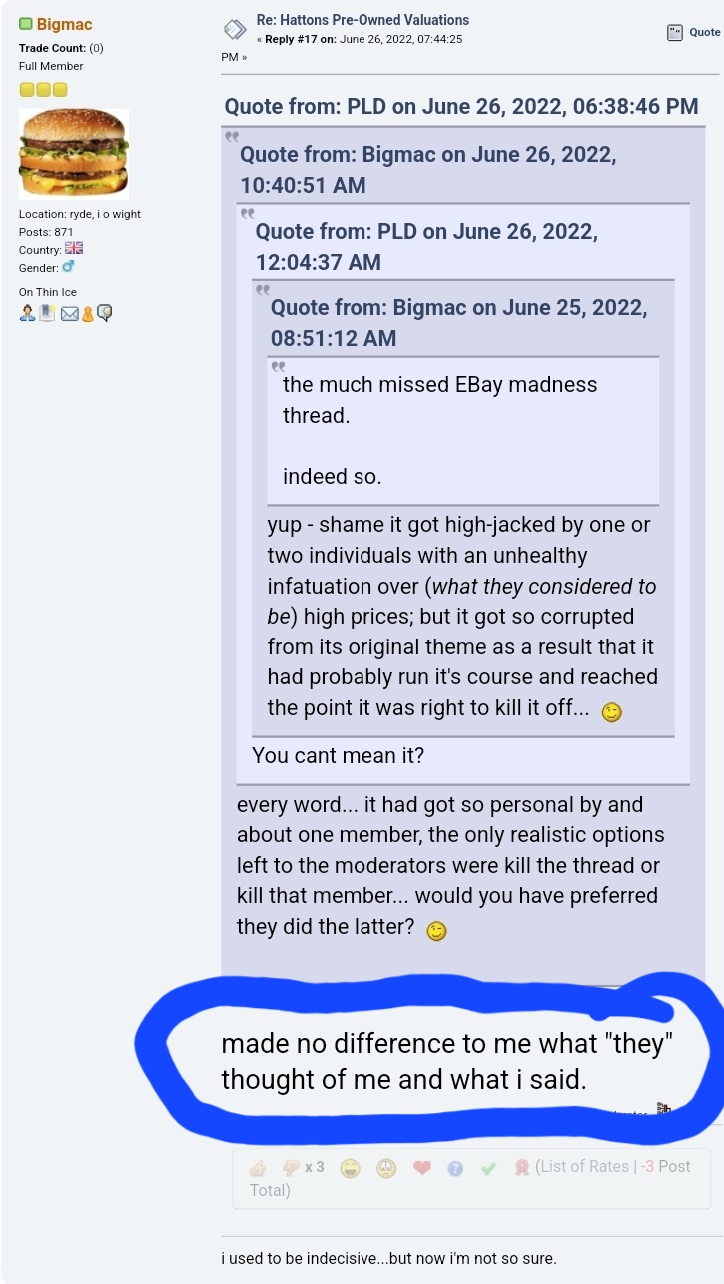Tap the Quote button for this reply
724x1284 pixels.
click(x=693, y=32)
